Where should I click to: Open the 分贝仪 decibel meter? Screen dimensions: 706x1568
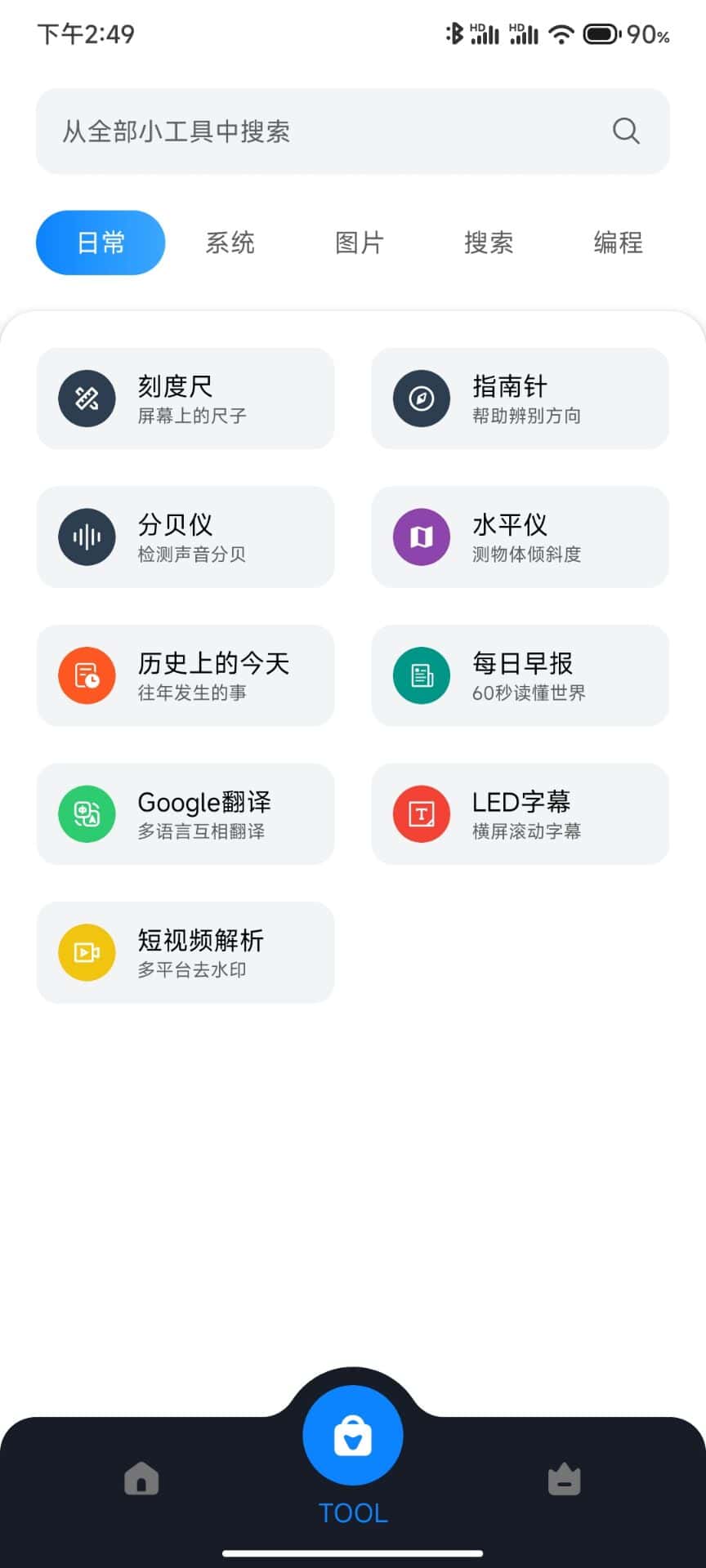click(185, 537)
